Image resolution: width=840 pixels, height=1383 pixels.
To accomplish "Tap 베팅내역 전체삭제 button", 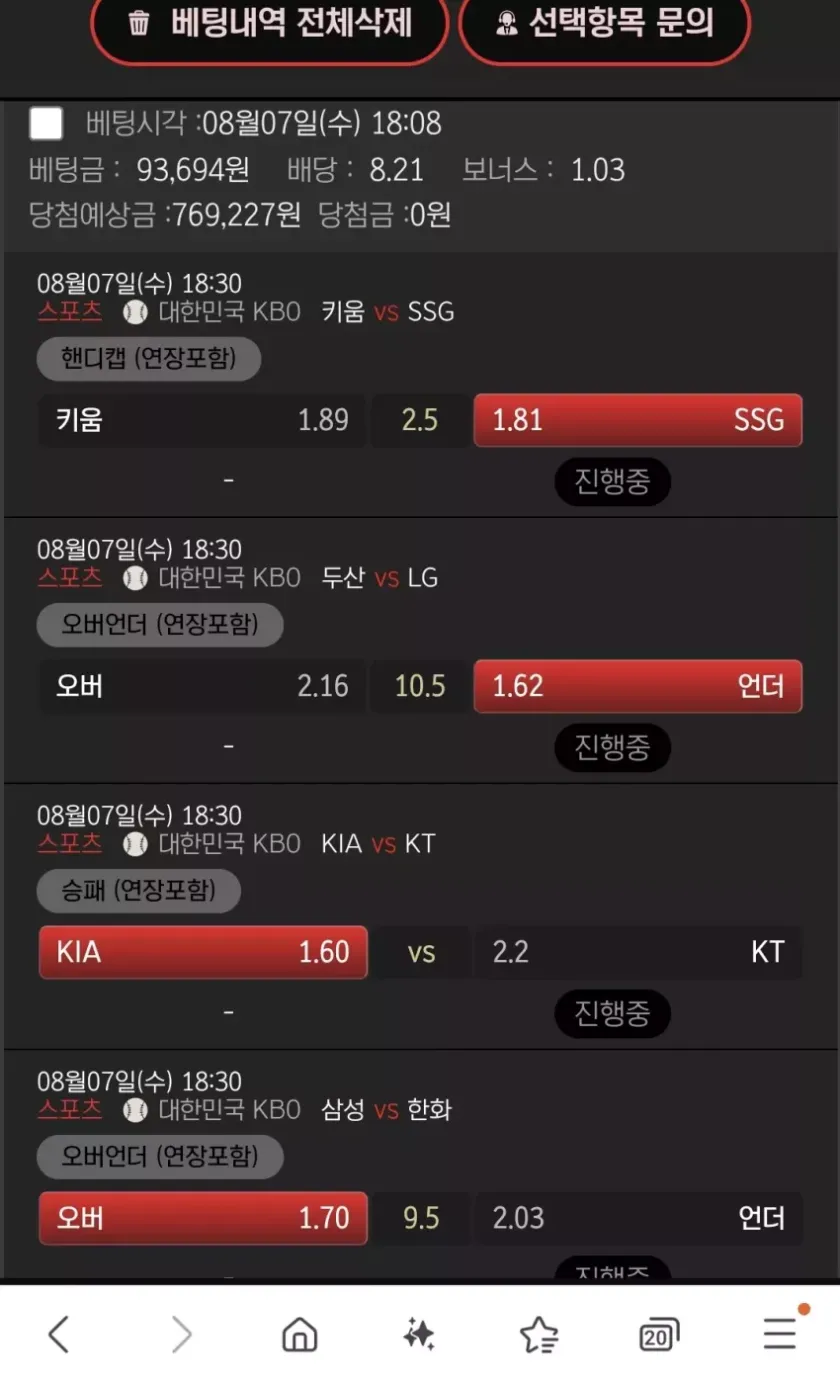I will click(270, 25).
